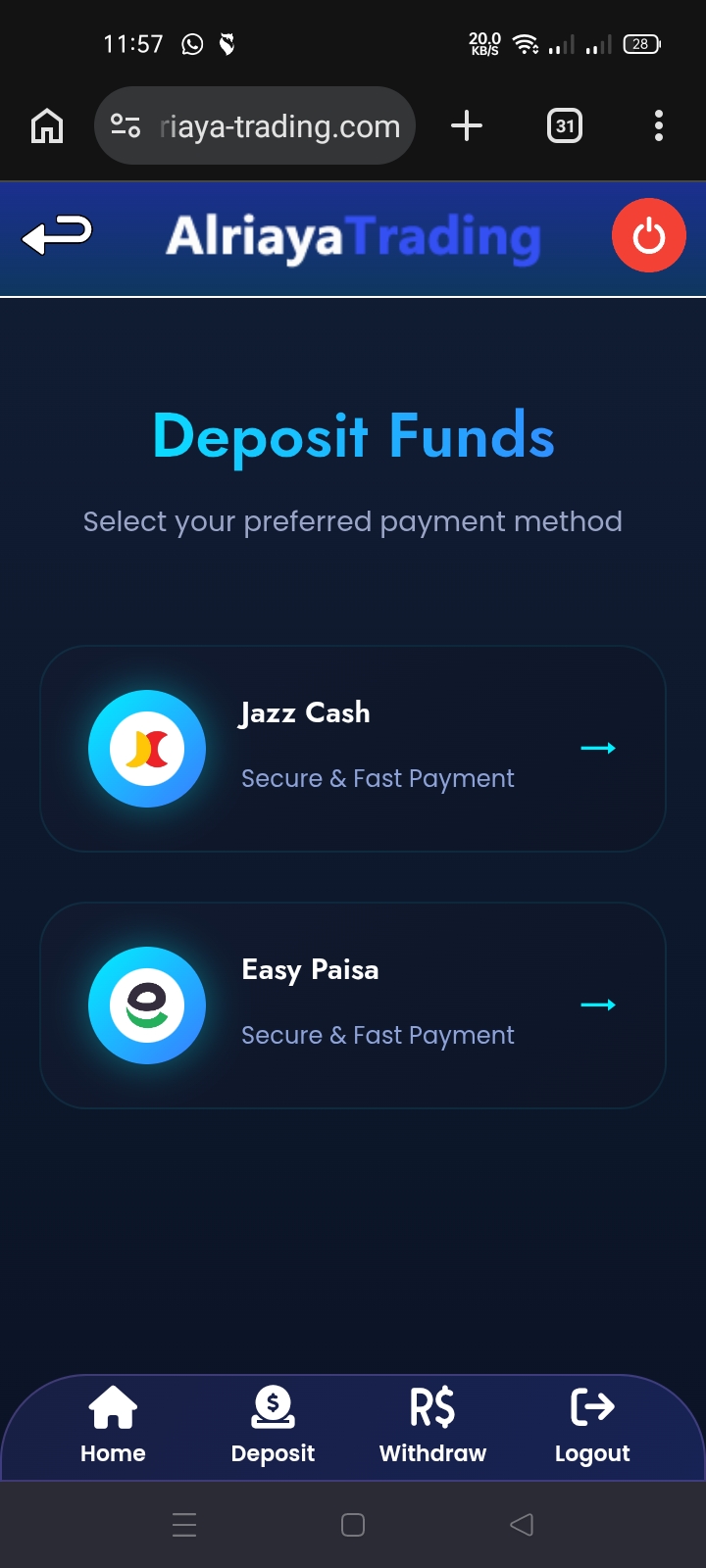Open recent apps from navigation bar
Screen dimensions: 706x1568
tap(184, 1525)
